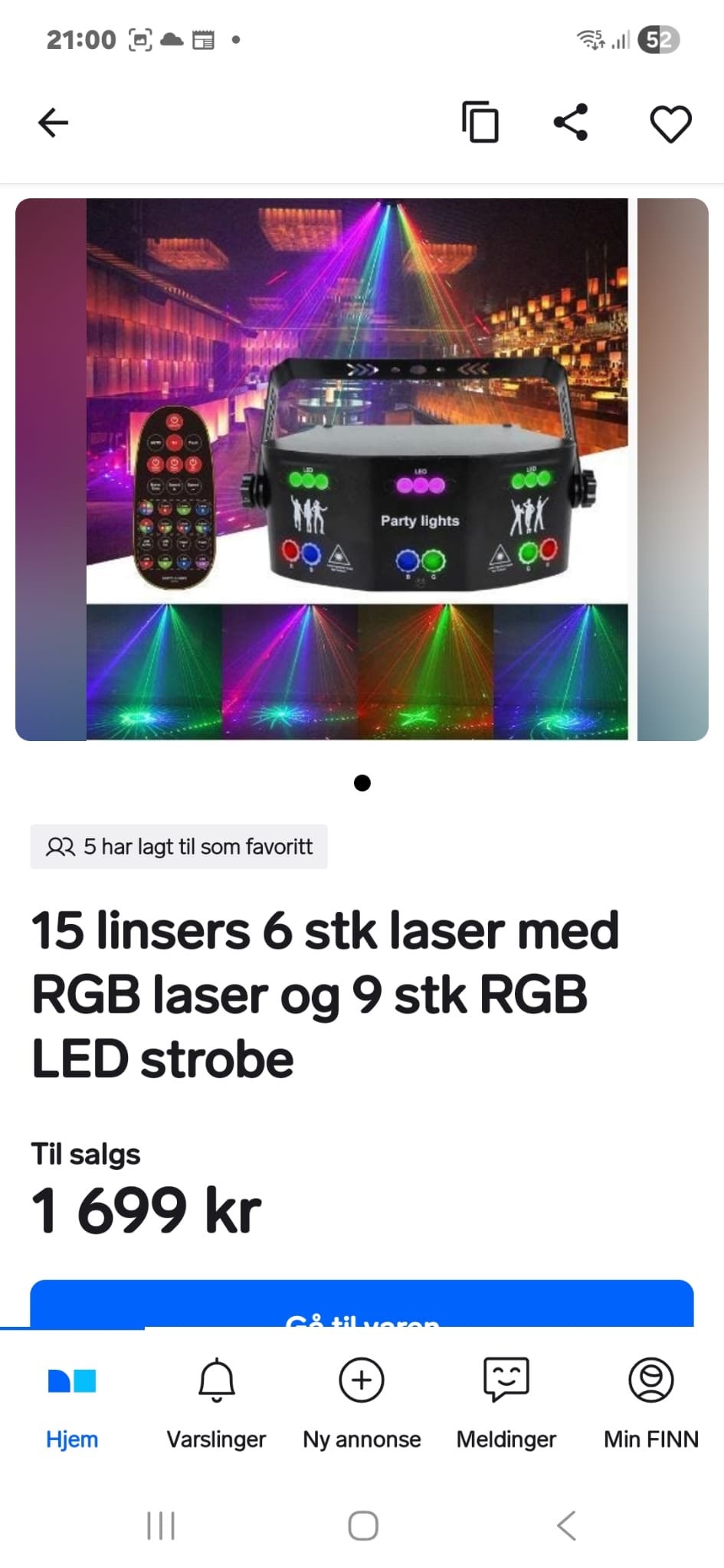Tap the blue Gå til varen button

362,1304
